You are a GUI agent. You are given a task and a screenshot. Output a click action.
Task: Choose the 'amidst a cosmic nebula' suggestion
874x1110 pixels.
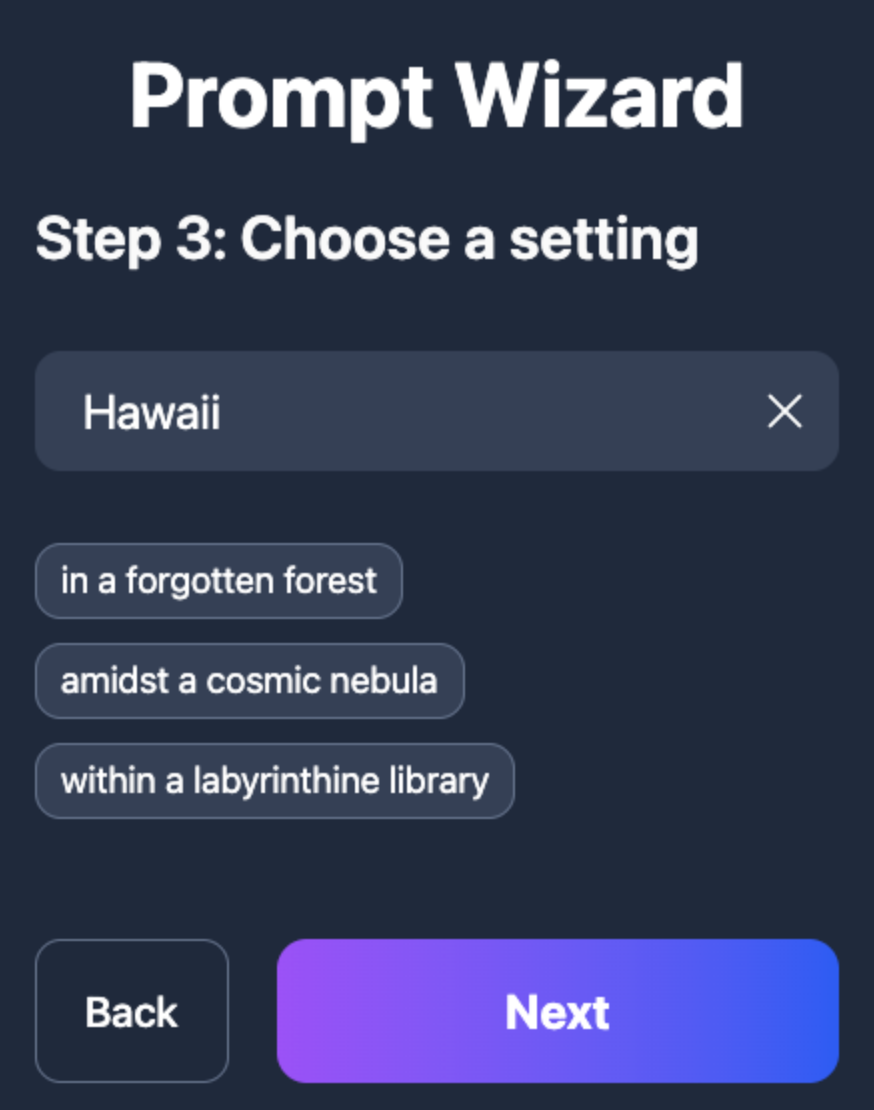tap(250, 681)
